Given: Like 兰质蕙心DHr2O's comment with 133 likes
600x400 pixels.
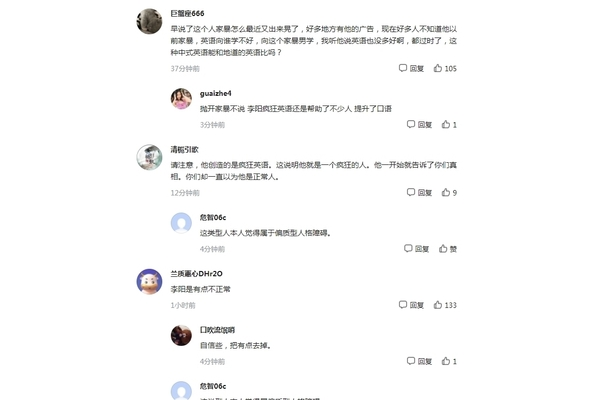Looking at the screenshot, I should point(445,305).
